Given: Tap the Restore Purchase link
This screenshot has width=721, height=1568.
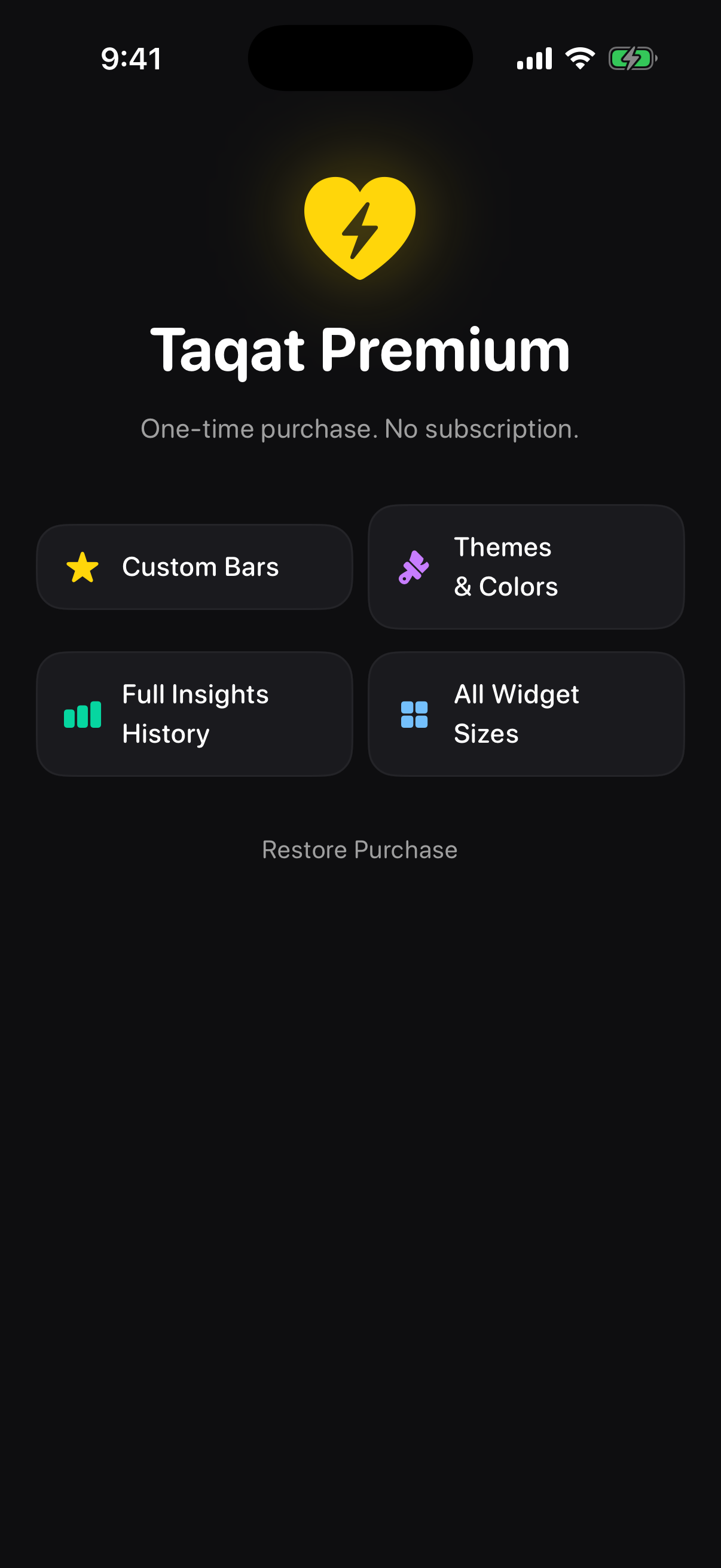Looking at the screenshot, I should 359,850.
